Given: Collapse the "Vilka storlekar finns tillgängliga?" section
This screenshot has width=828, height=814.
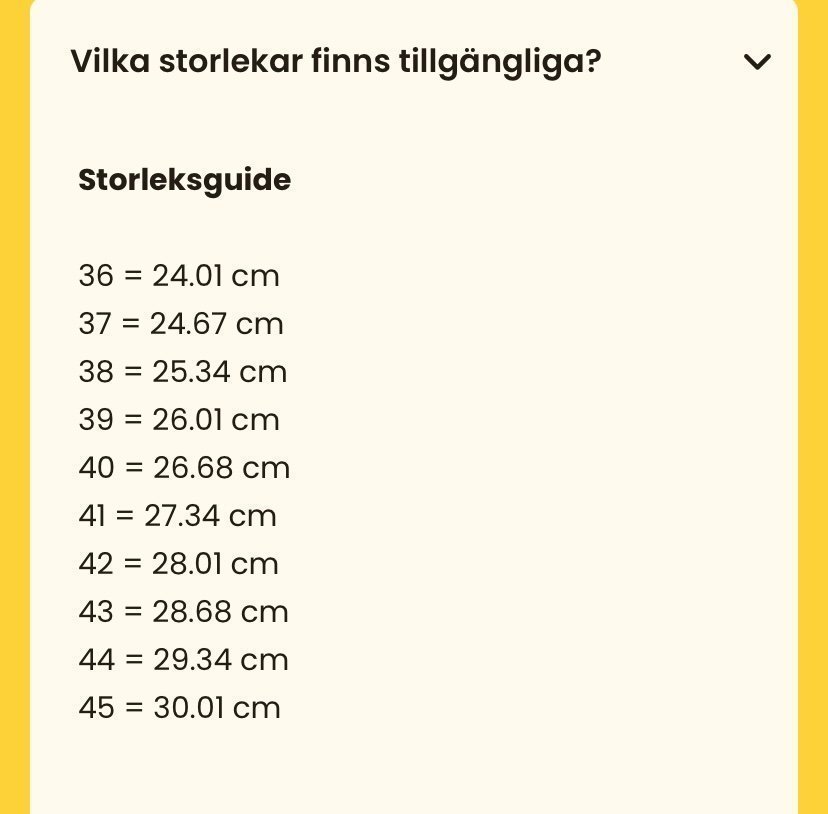Looking at the screenshot, I should pos(757,63).
